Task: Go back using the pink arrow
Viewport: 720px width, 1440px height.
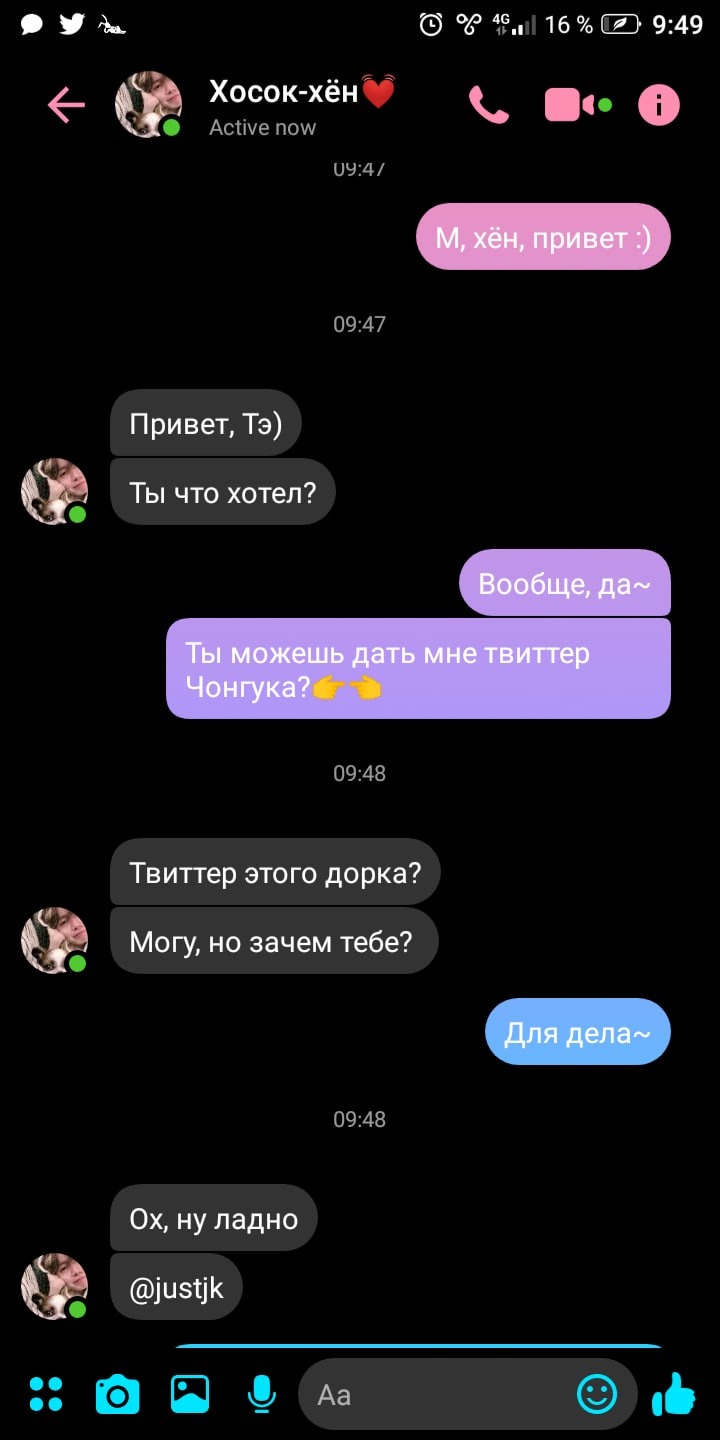Action: pos(67,104)
